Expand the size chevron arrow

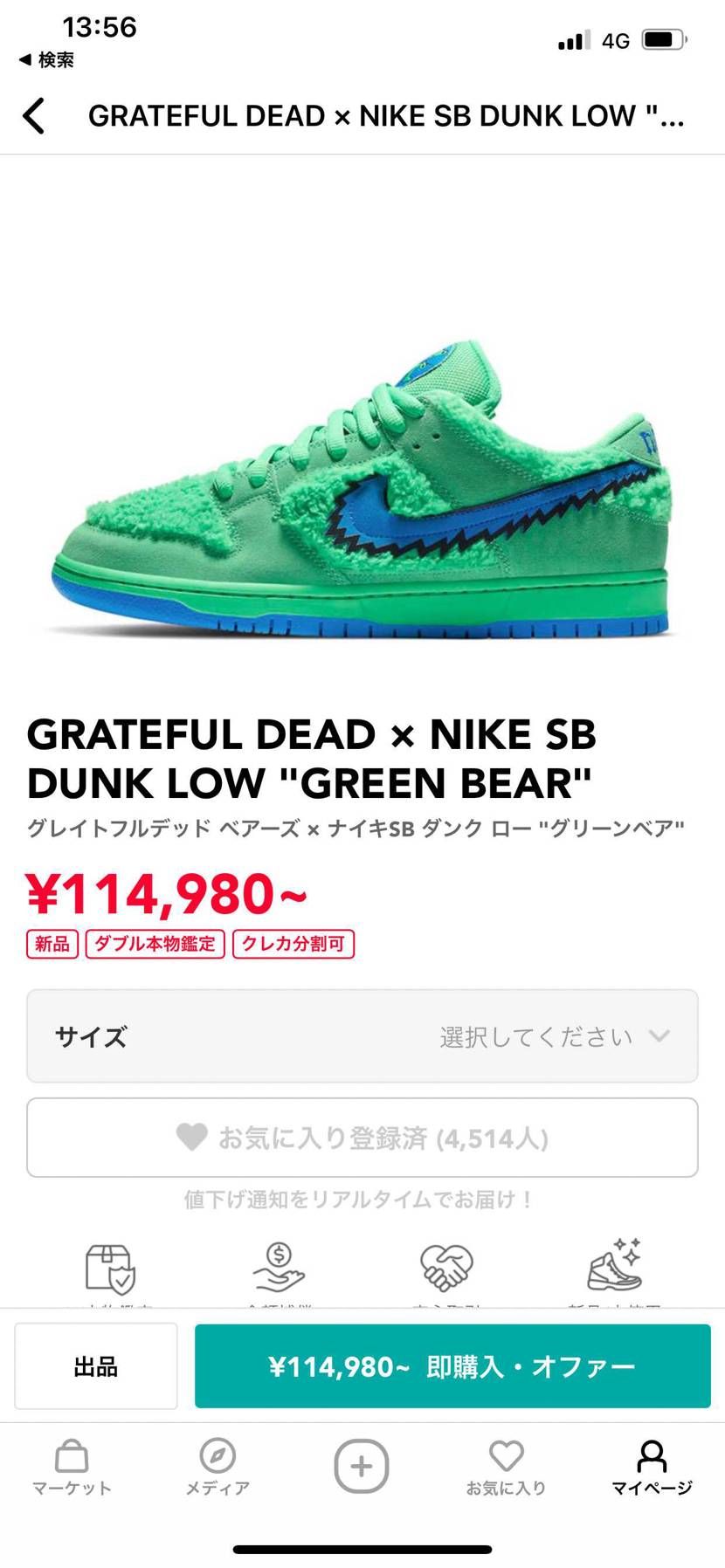click(x=660, y=1036)
